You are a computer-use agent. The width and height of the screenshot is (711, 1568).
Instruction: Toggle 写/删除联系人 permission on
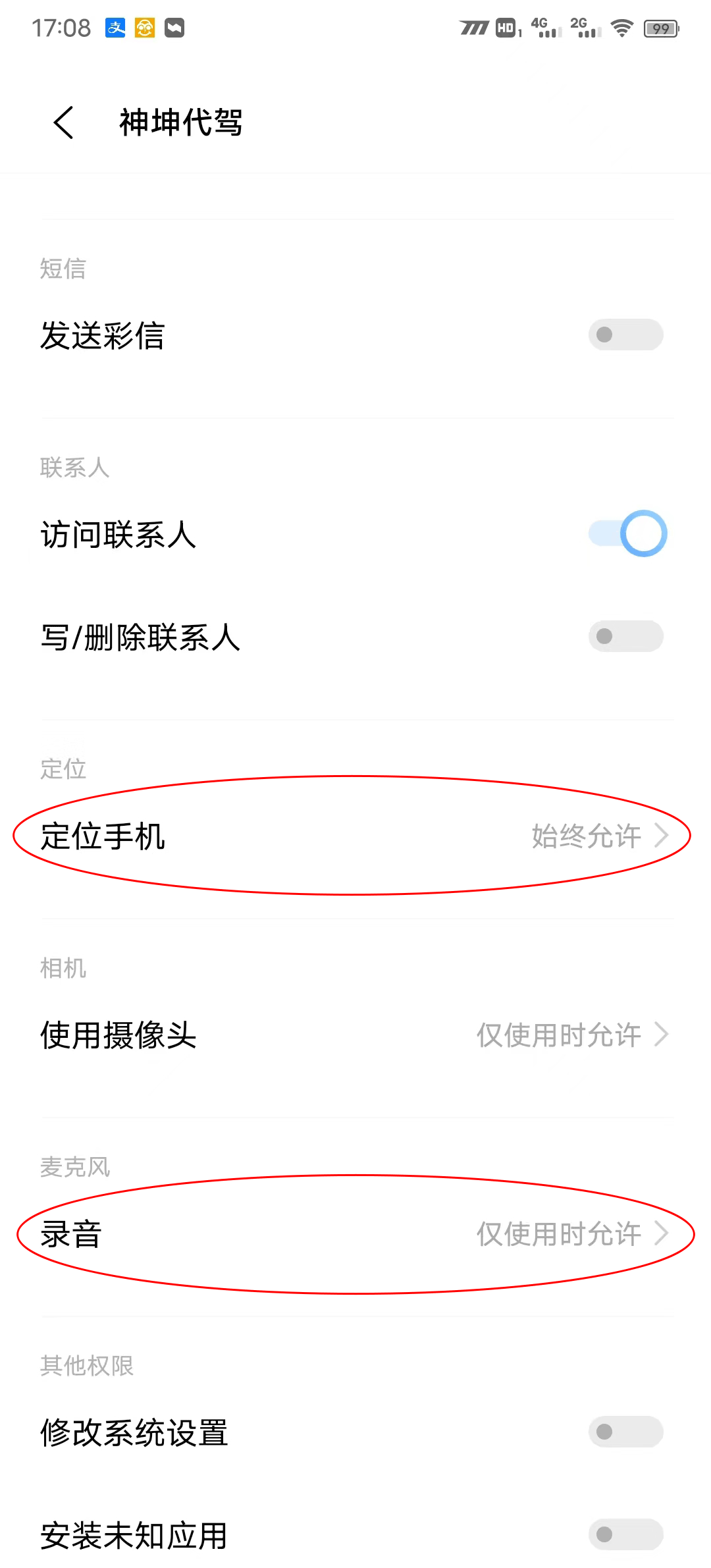click(625, 637)
